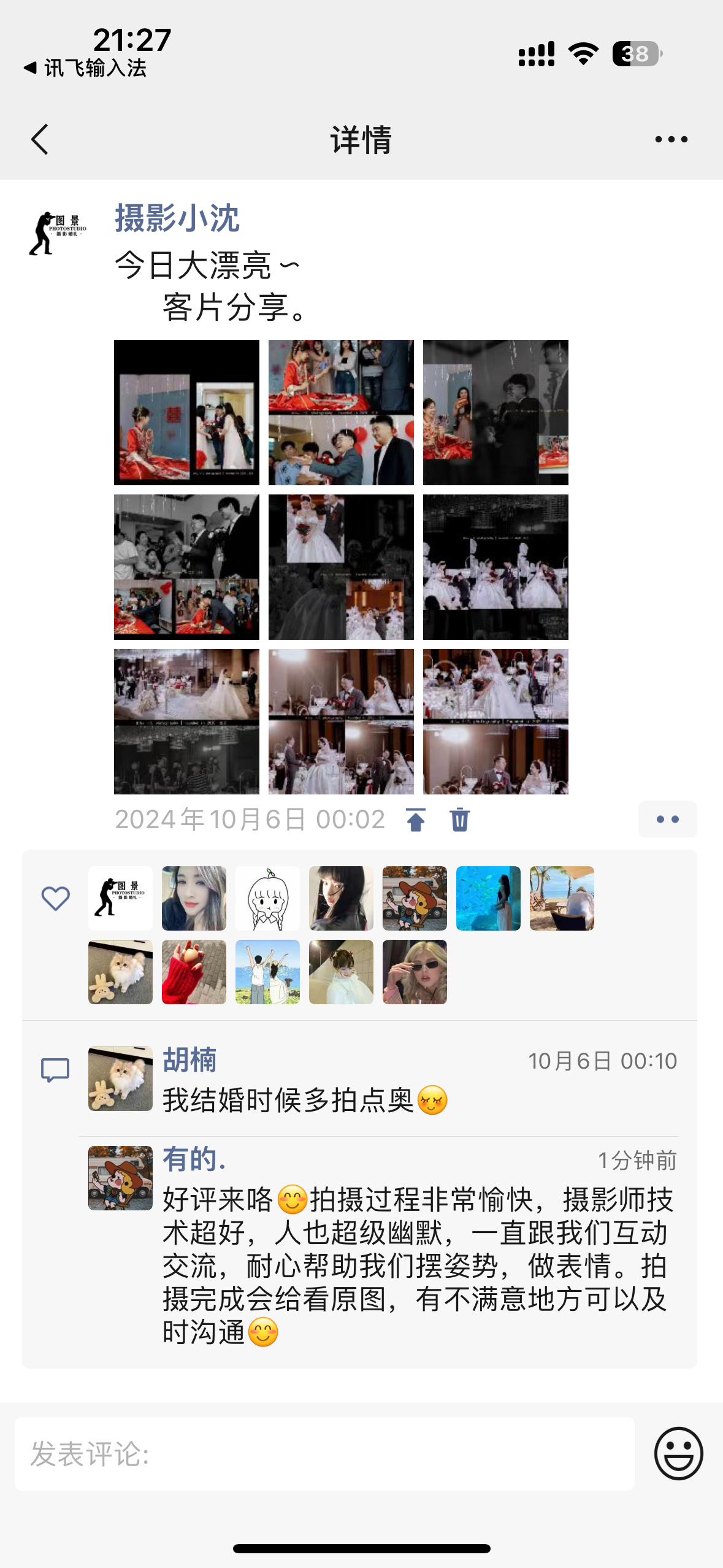Open 摄影小沈's avatar beside the post

coord(58,233)
